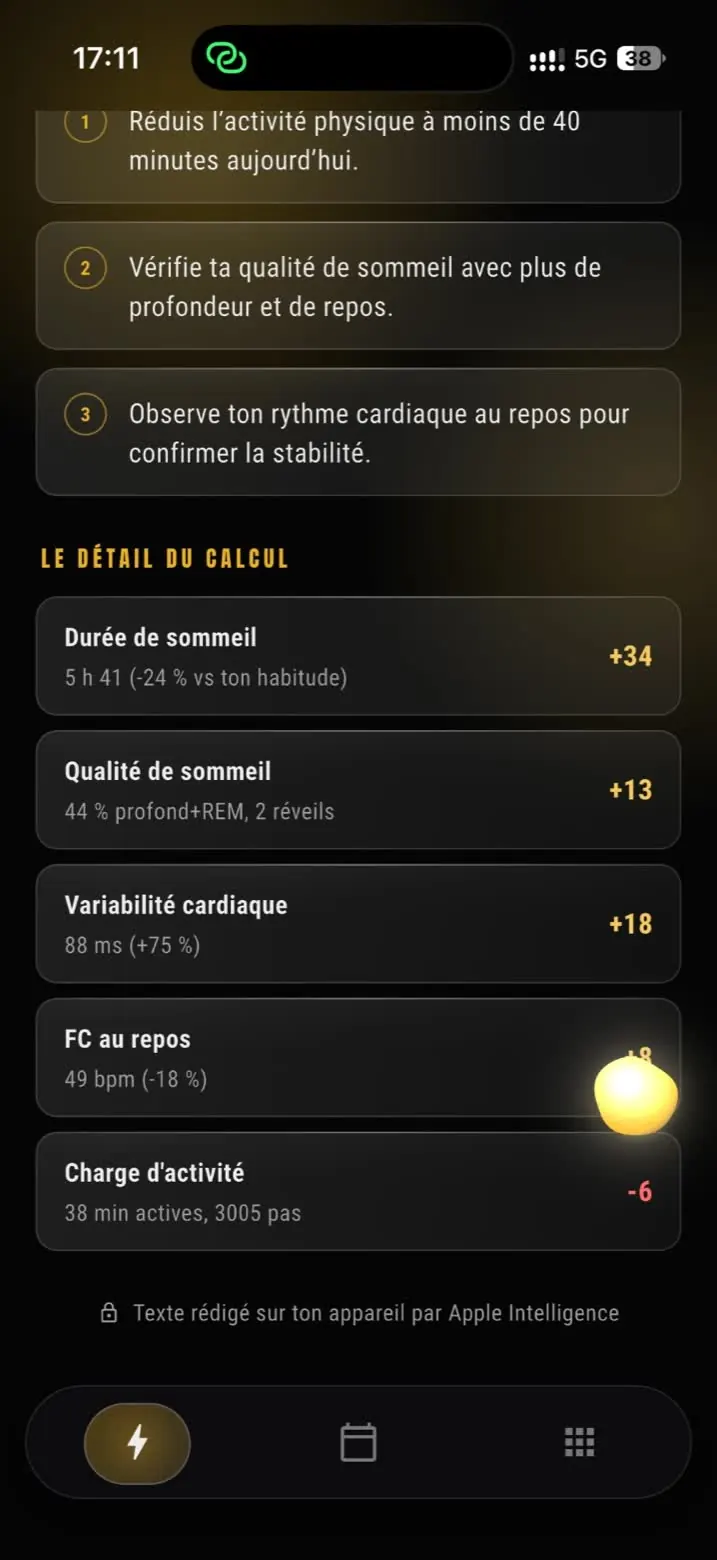Viewport: 717px width, 1560px height.
Task: Tap the recommendation about sommeil quality
Action: [x=358, y=286]
